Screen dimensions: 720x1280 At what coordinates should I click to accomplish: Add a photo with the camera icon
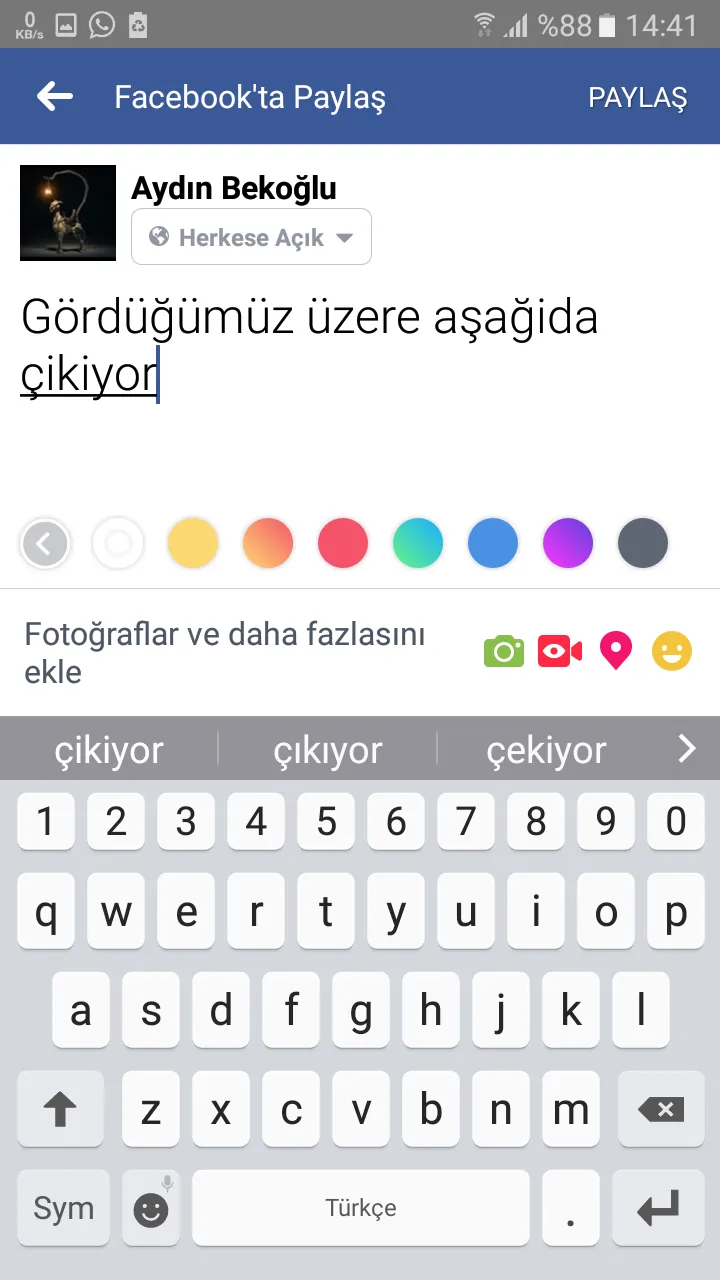(504, 652)
